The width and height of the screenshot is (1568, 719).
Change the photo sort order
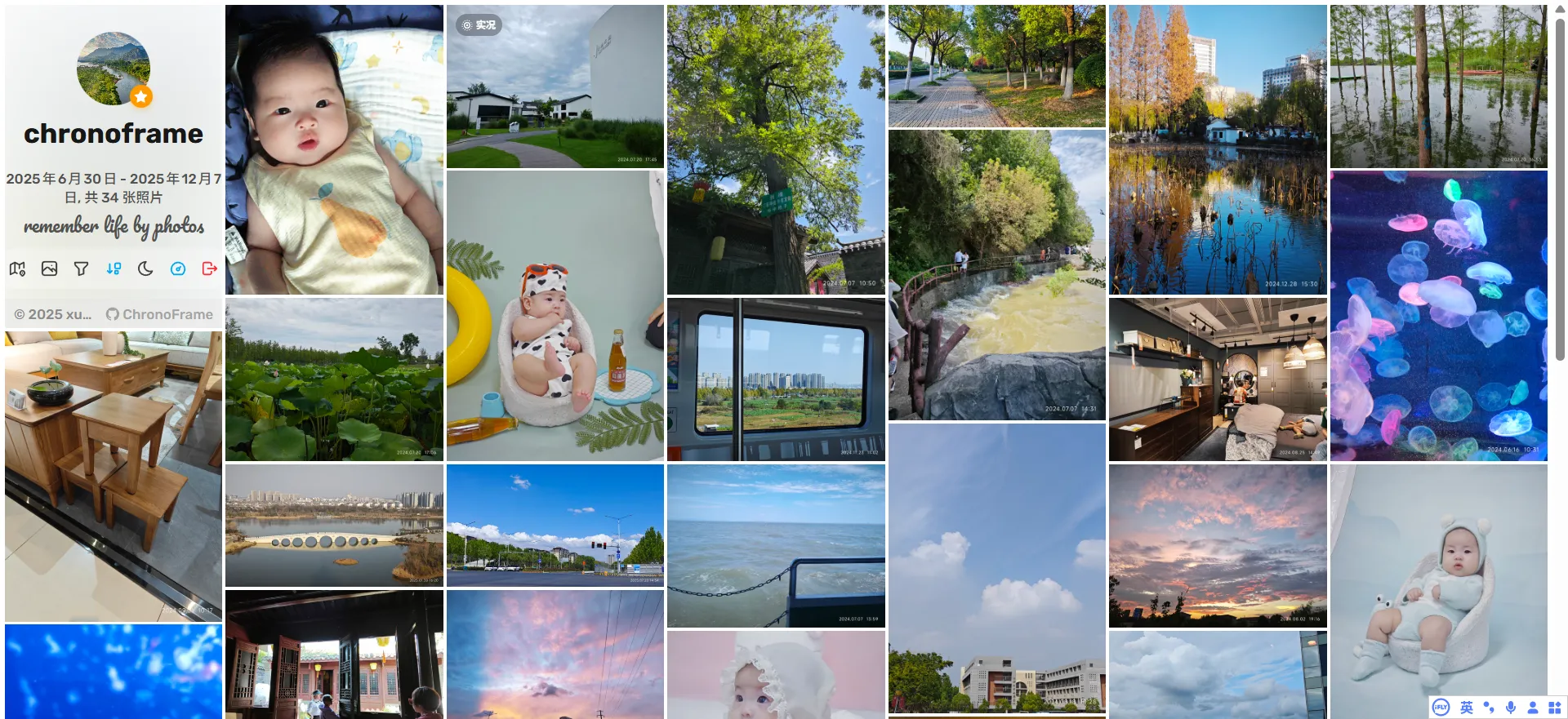(114, 269)
